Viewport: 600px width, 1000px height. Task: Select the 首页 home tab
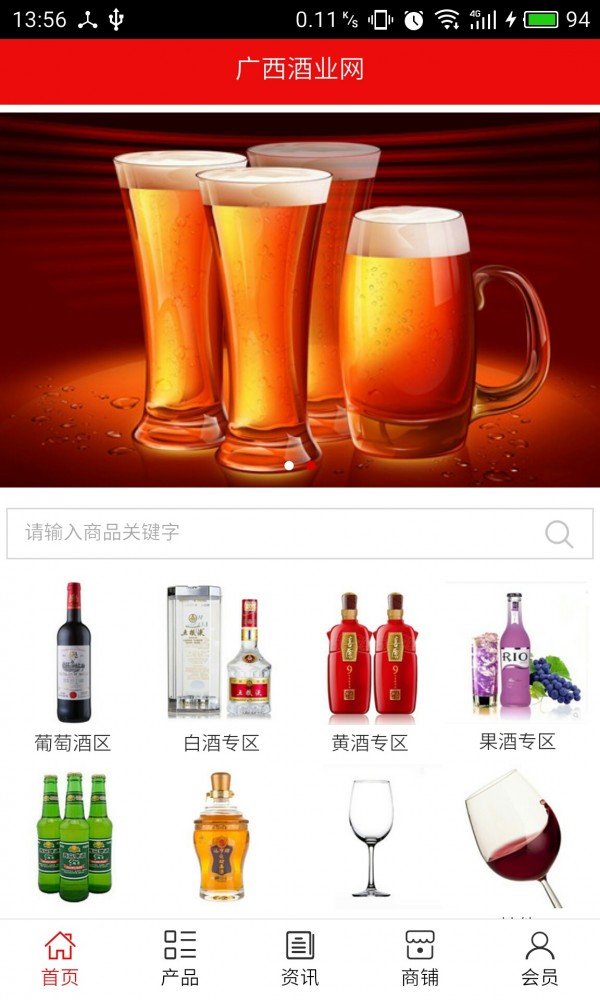coord(60,958)
